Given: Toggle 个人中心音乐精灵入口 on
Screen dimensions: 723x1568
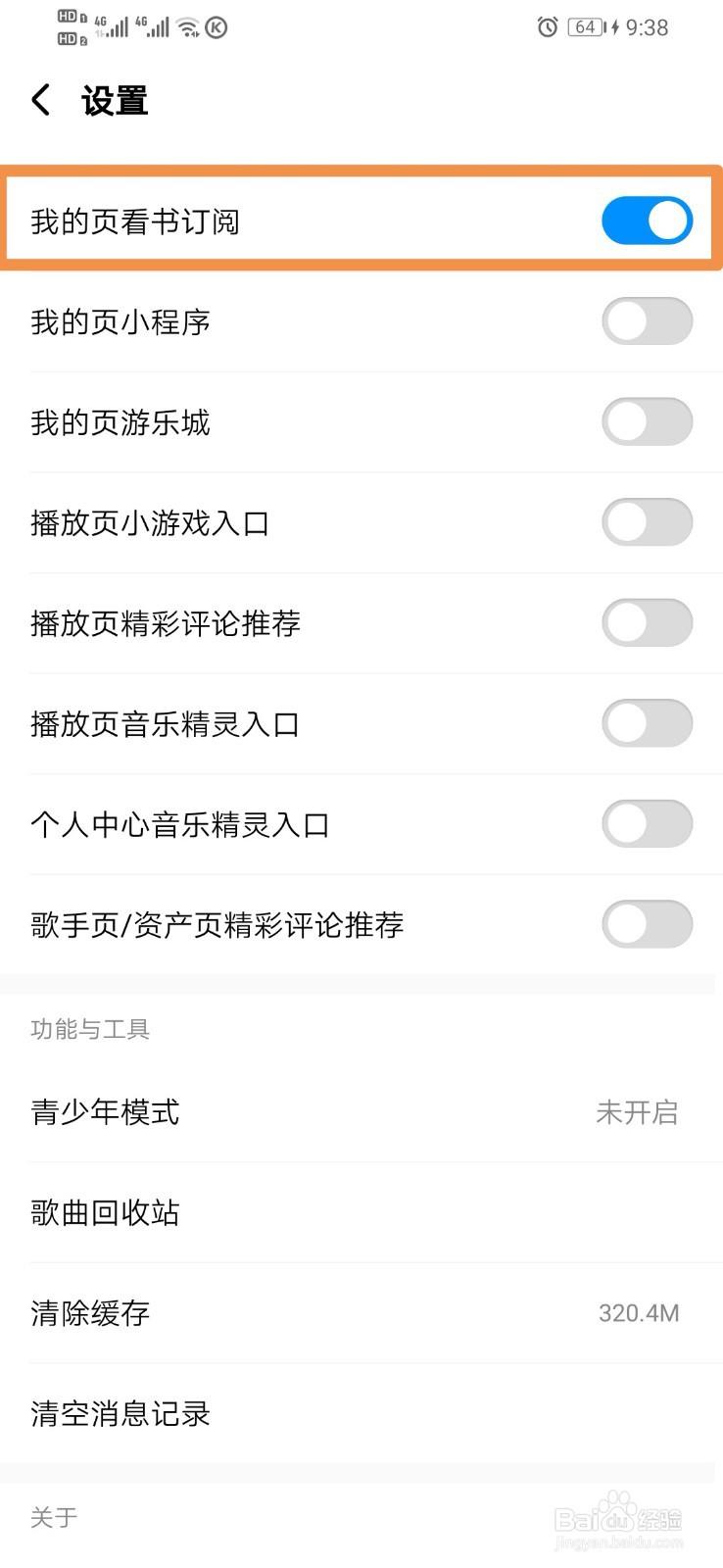Looking at the screenshot, I should click(x=647, y=824).
